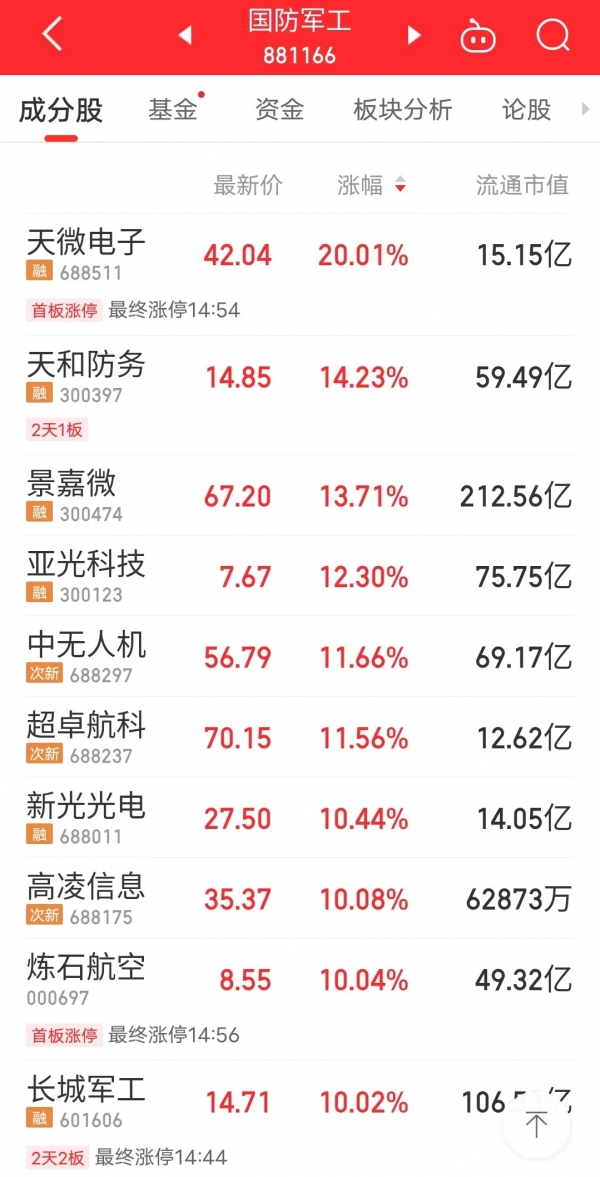Go back using the top-left arrow
Viewport: 600px width, 1177px height.
[x=53, y=35]
